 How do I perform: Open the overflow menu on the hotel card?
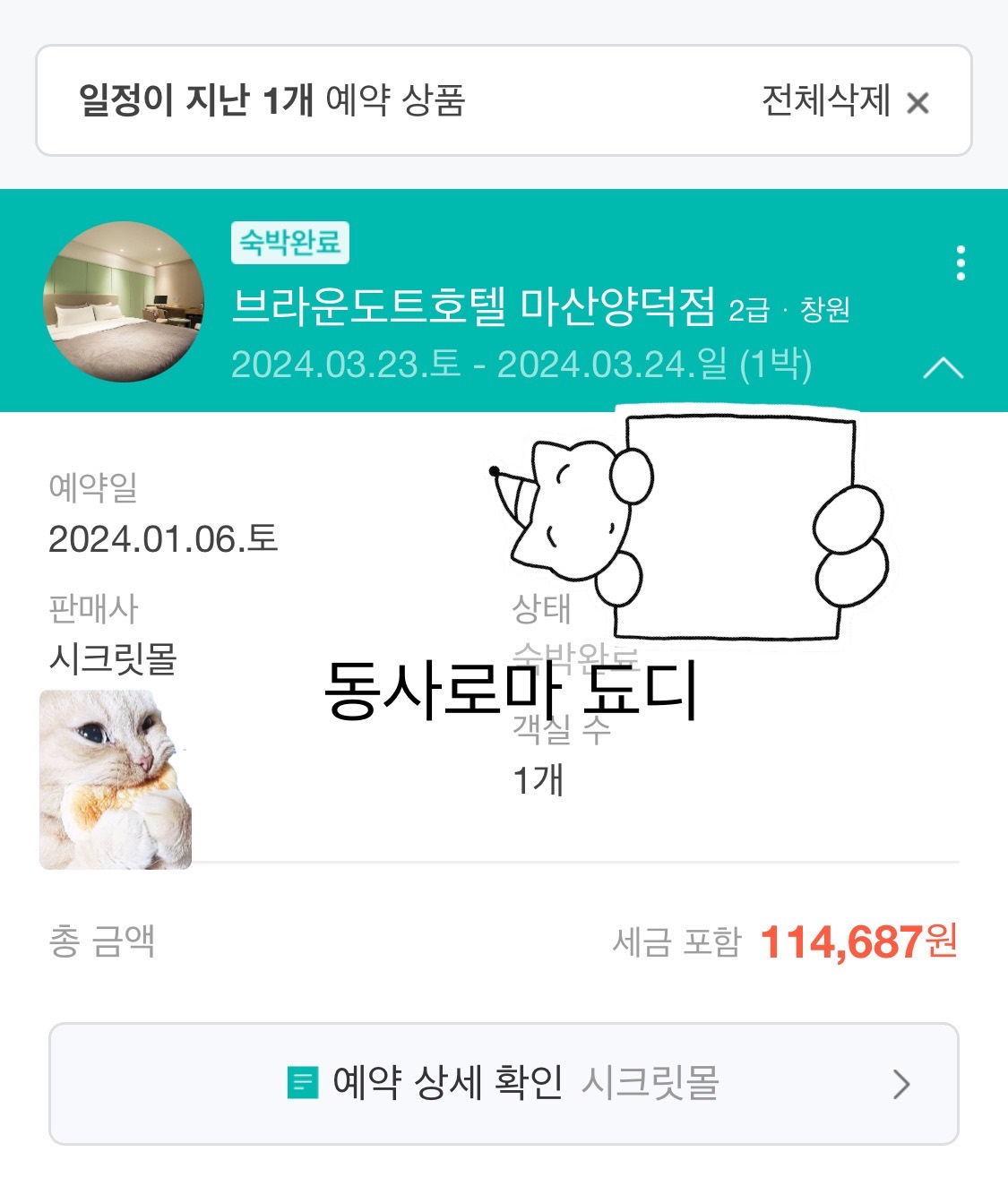[x=961, y=262]
